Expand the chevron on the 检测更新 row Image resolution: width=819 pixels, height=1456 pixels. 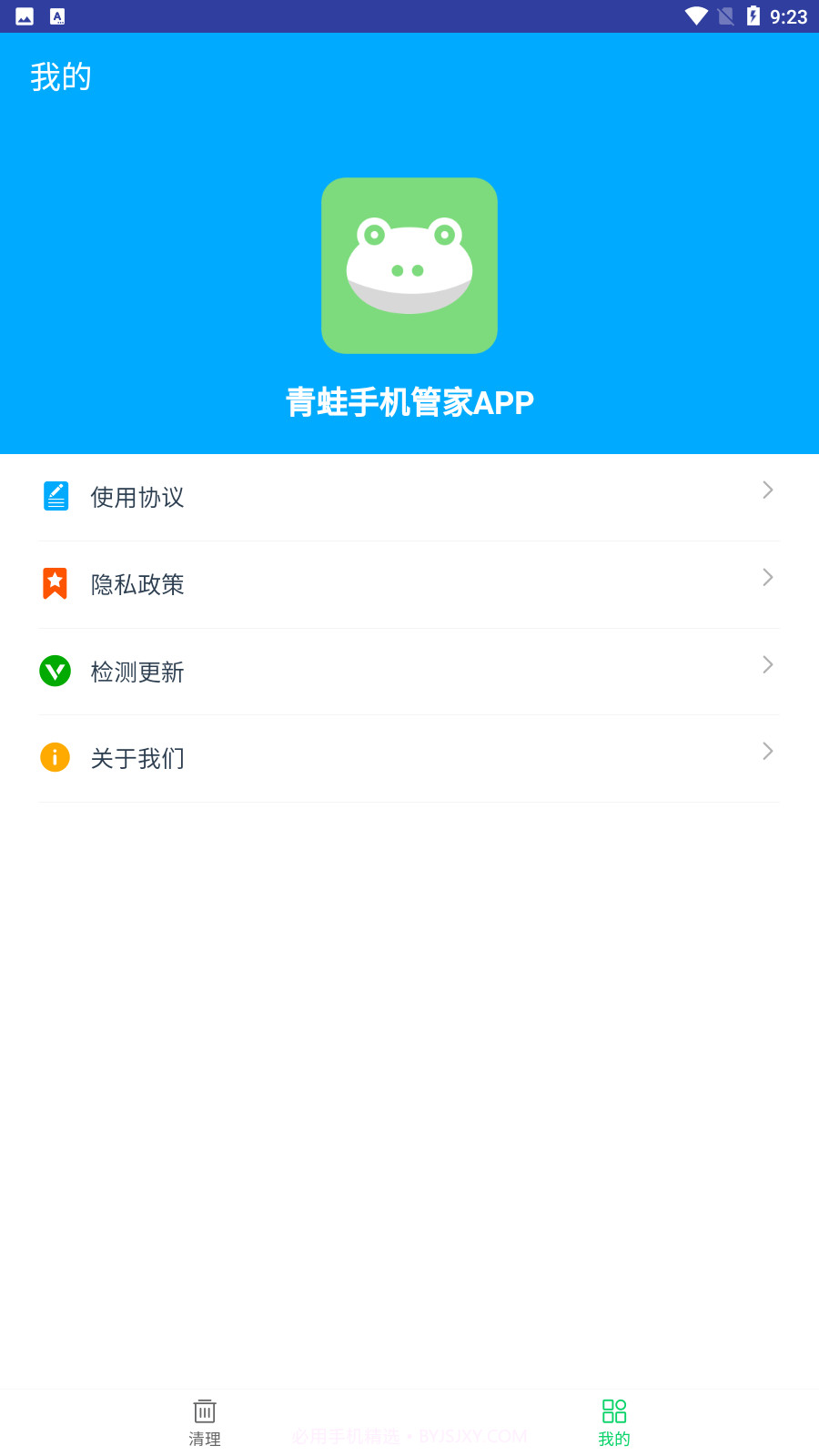(767, 664)
